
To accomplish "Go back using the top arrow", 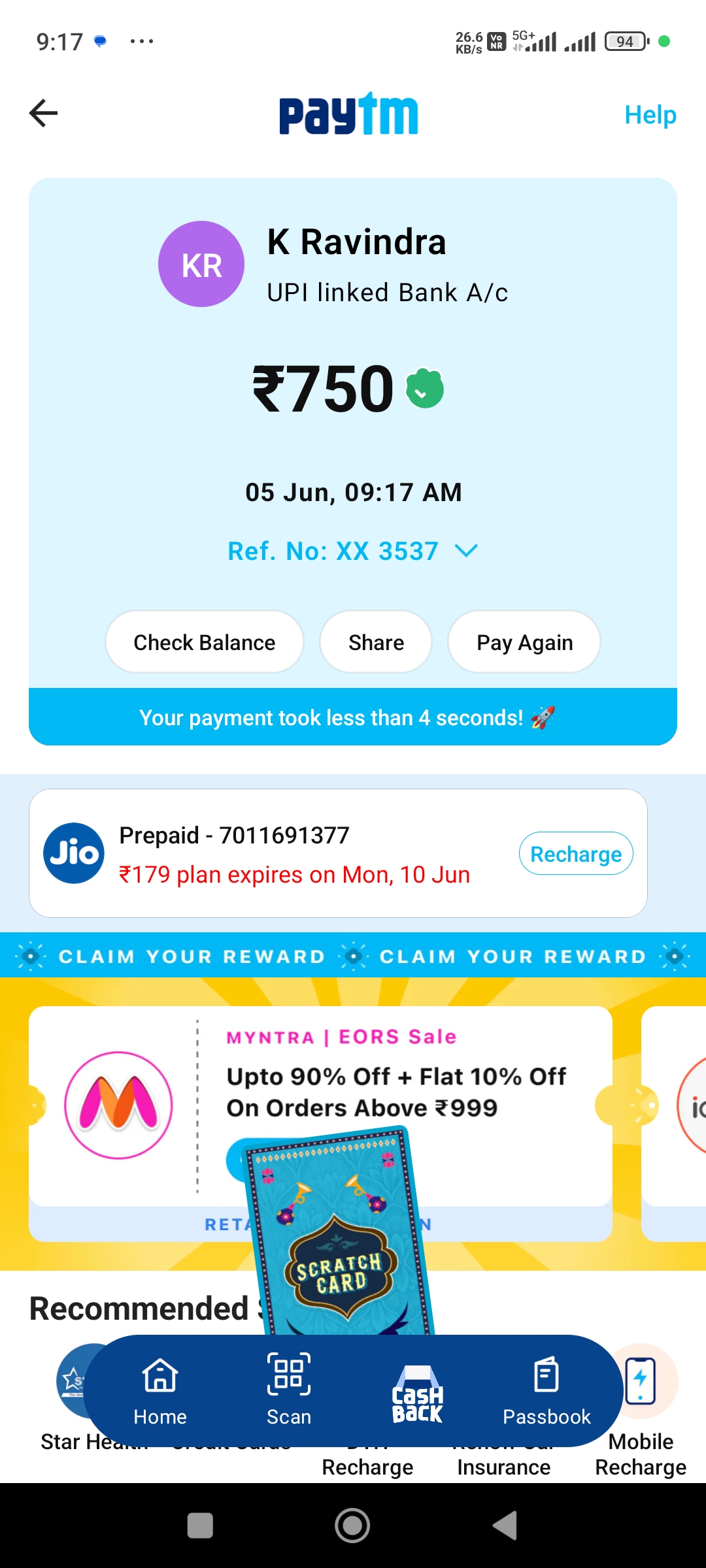I will (44, 113).
